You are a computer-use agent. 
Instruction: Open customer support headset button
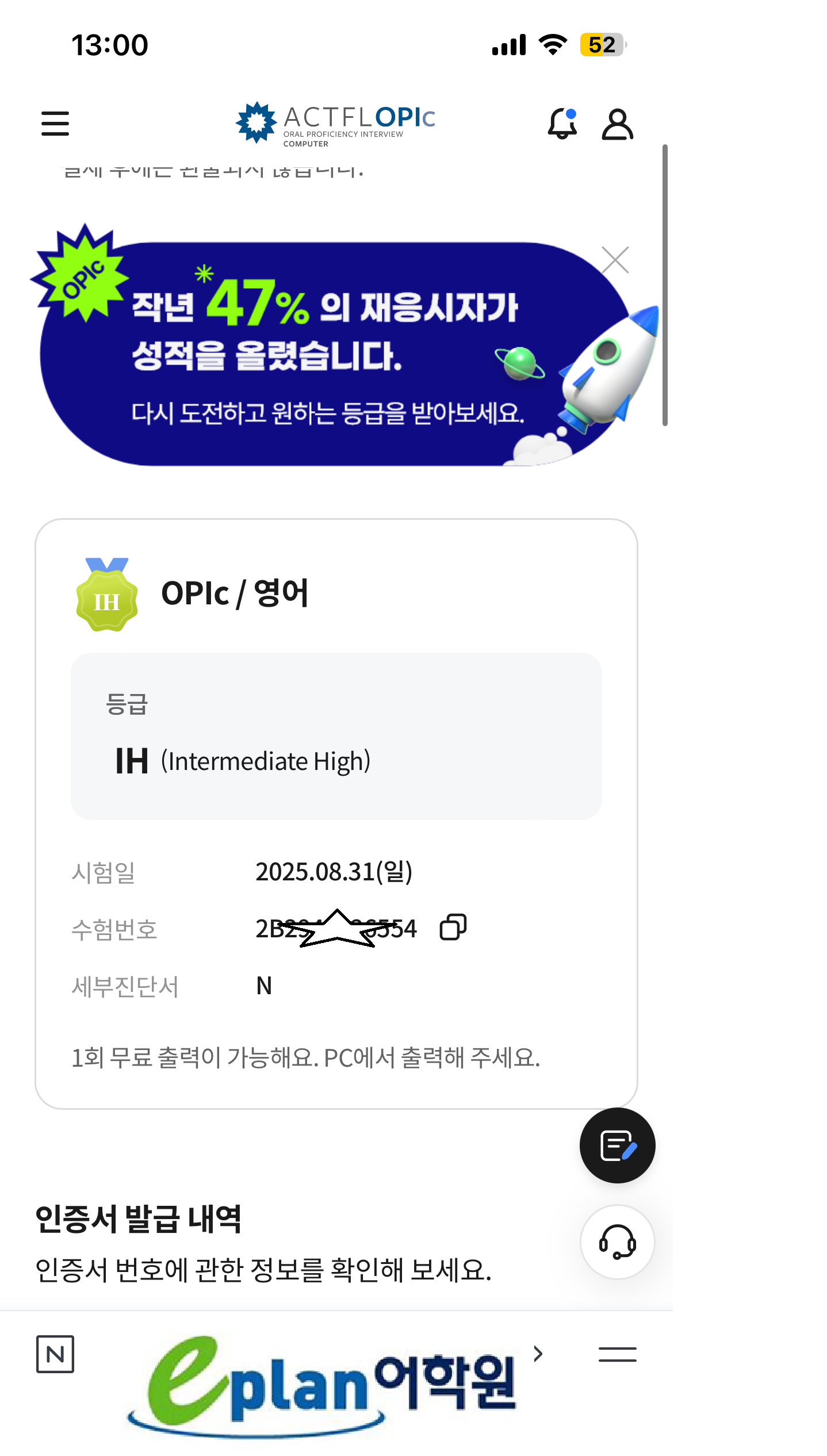617,1242
